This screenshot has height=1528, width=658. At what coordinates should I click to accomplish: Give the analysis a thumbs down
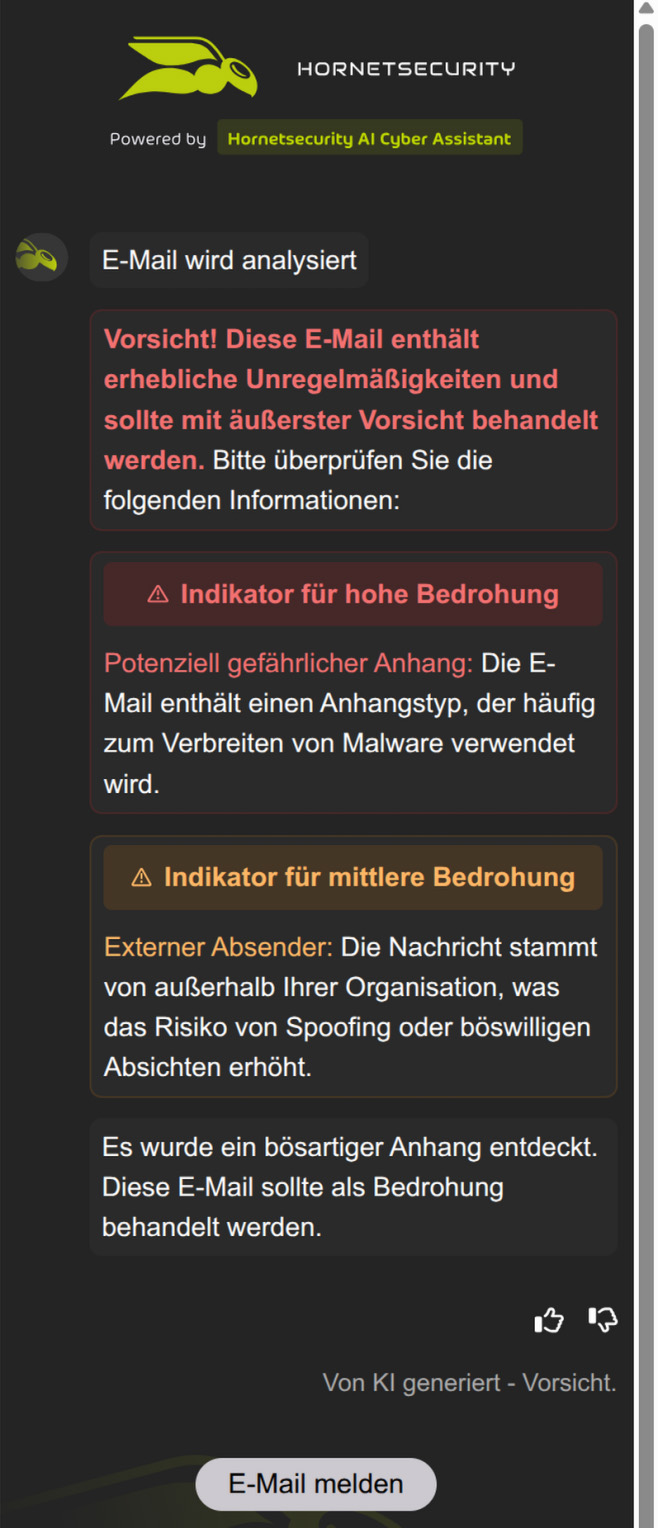603,1320
